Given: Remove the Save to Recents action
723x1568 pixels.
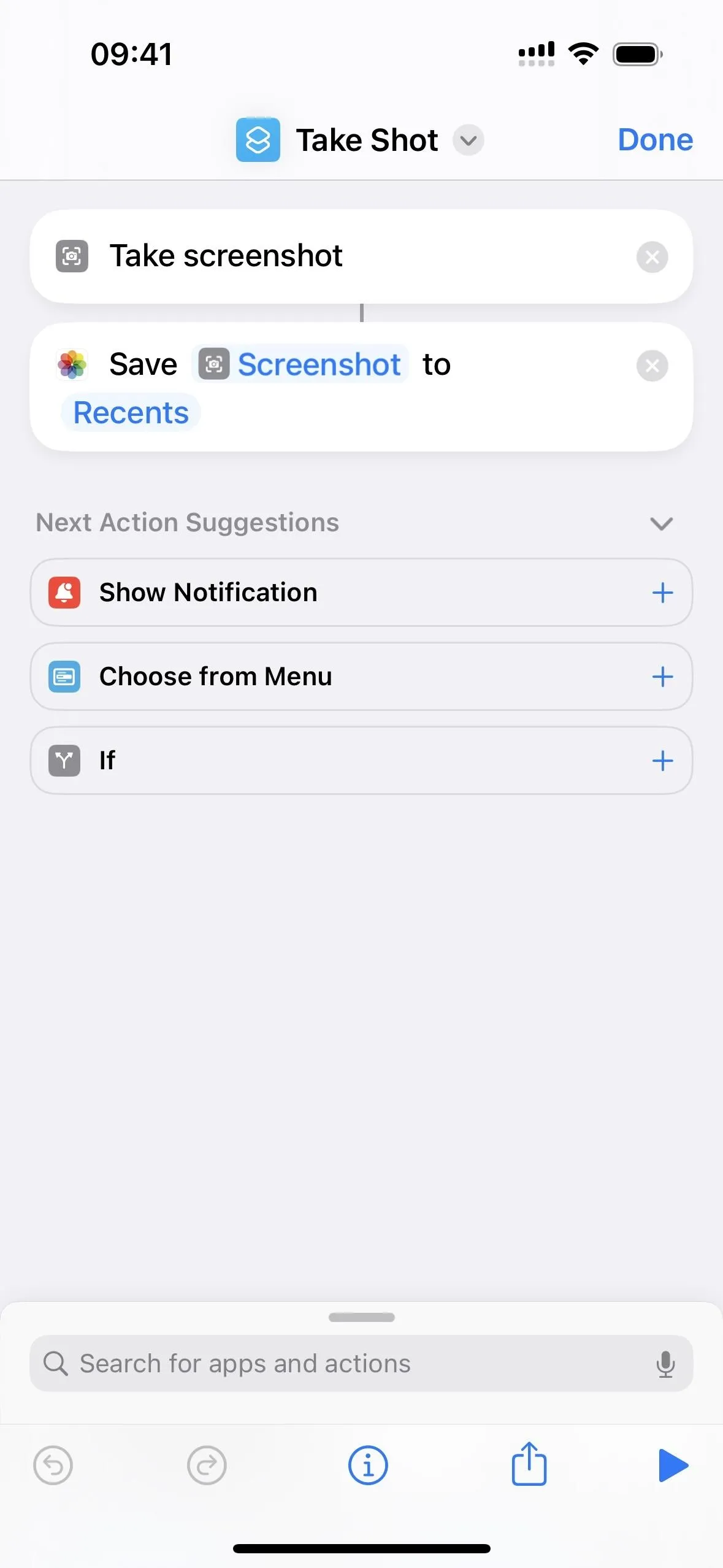Looking at the screenshot, I should click(652, 366).
